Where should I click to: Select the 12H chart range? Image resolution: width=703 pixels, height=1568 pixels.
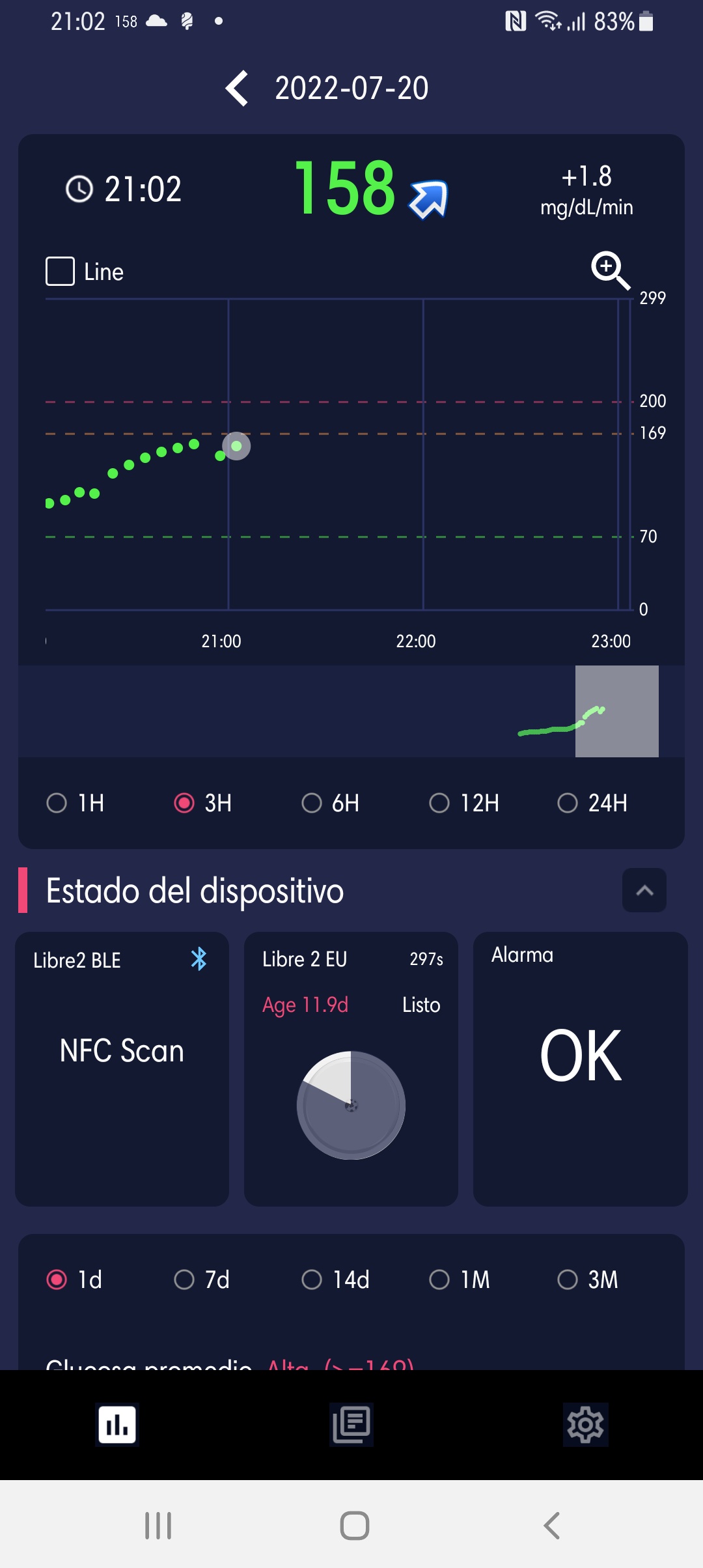coord(440,803)
